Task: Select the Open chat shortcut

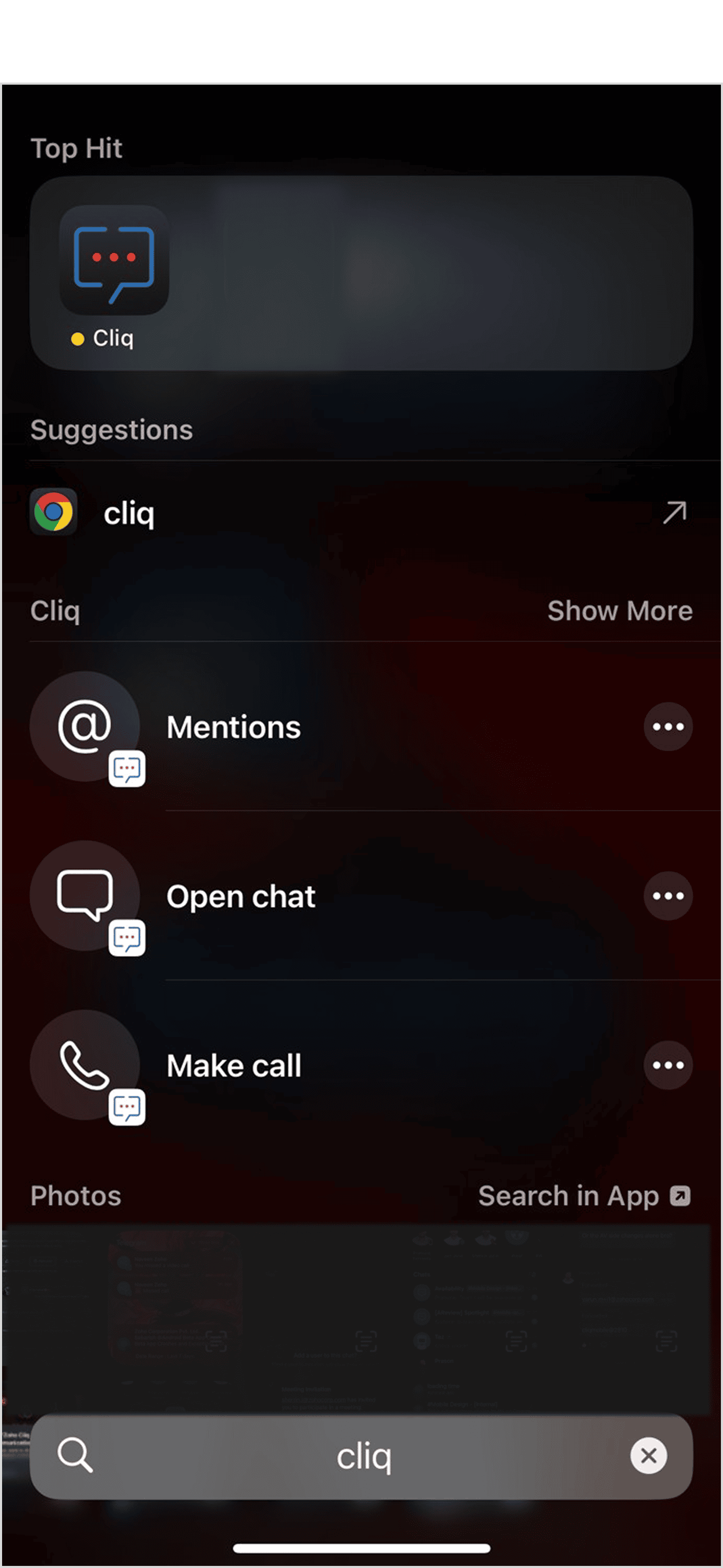Action: click(x=241, y=896)
